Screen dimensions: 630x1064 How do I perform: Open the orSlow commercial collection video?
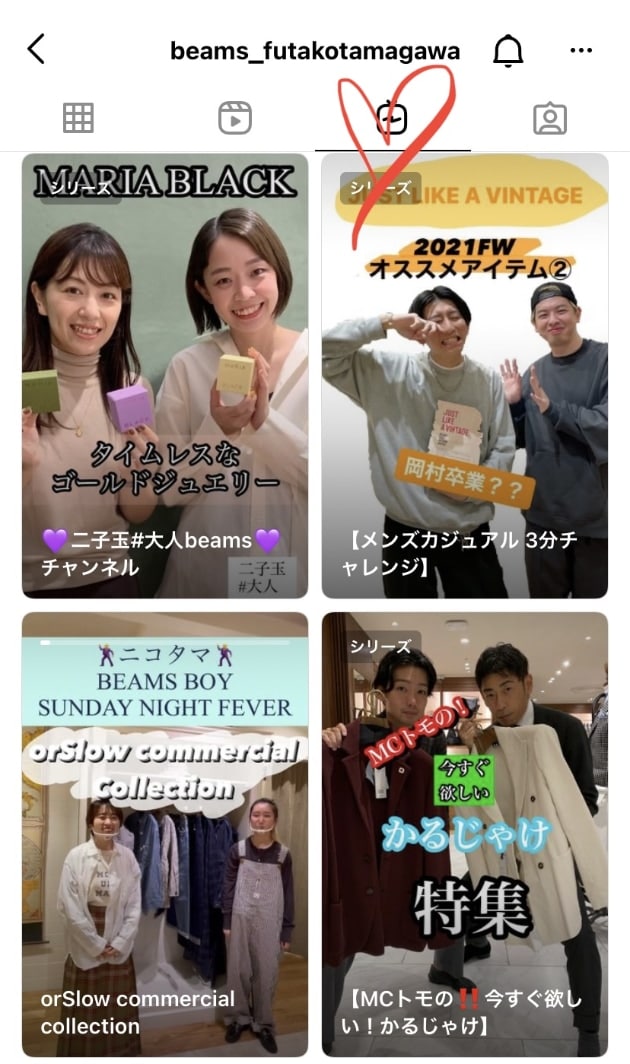tap(165, 833)
